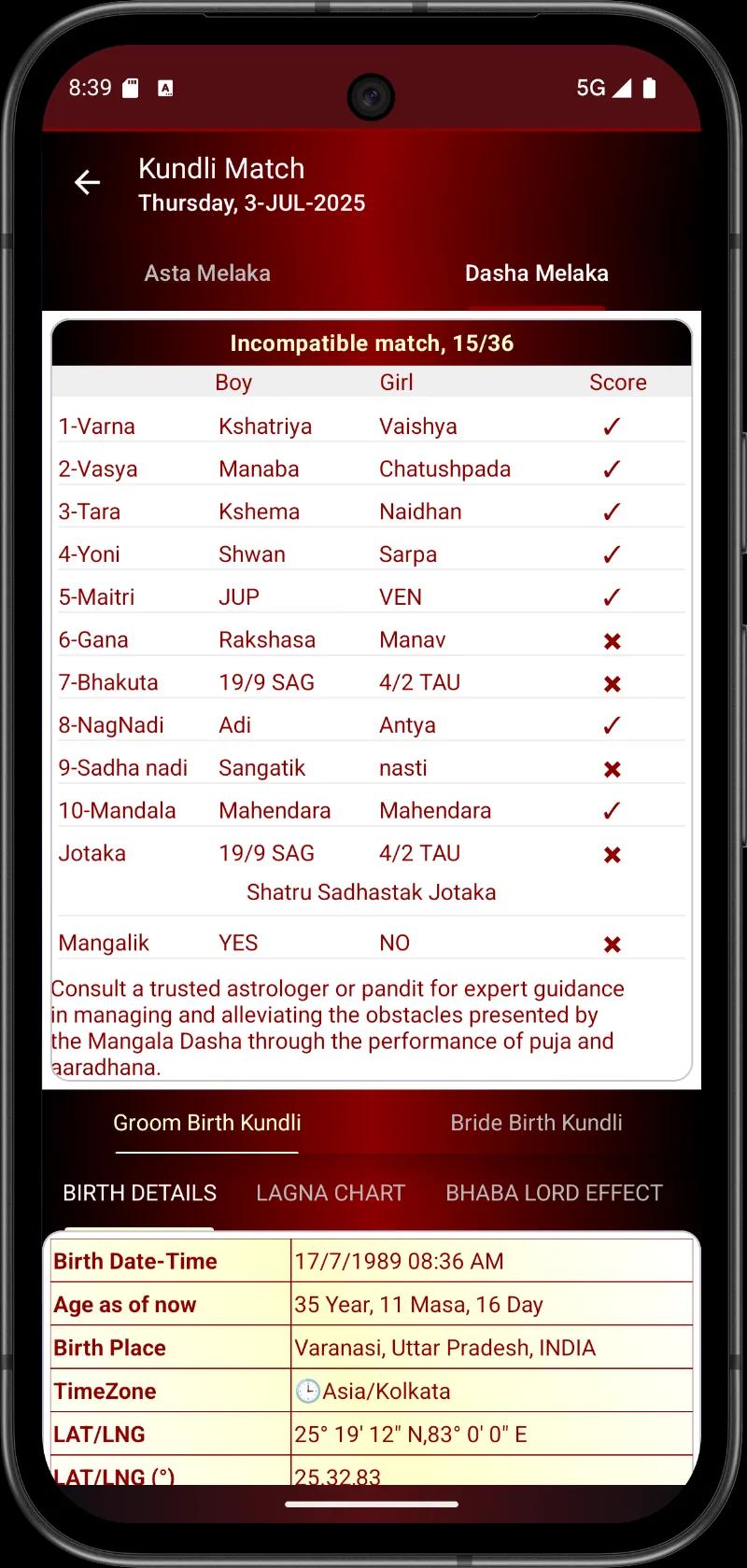Go back using the arrow icon

88,183
